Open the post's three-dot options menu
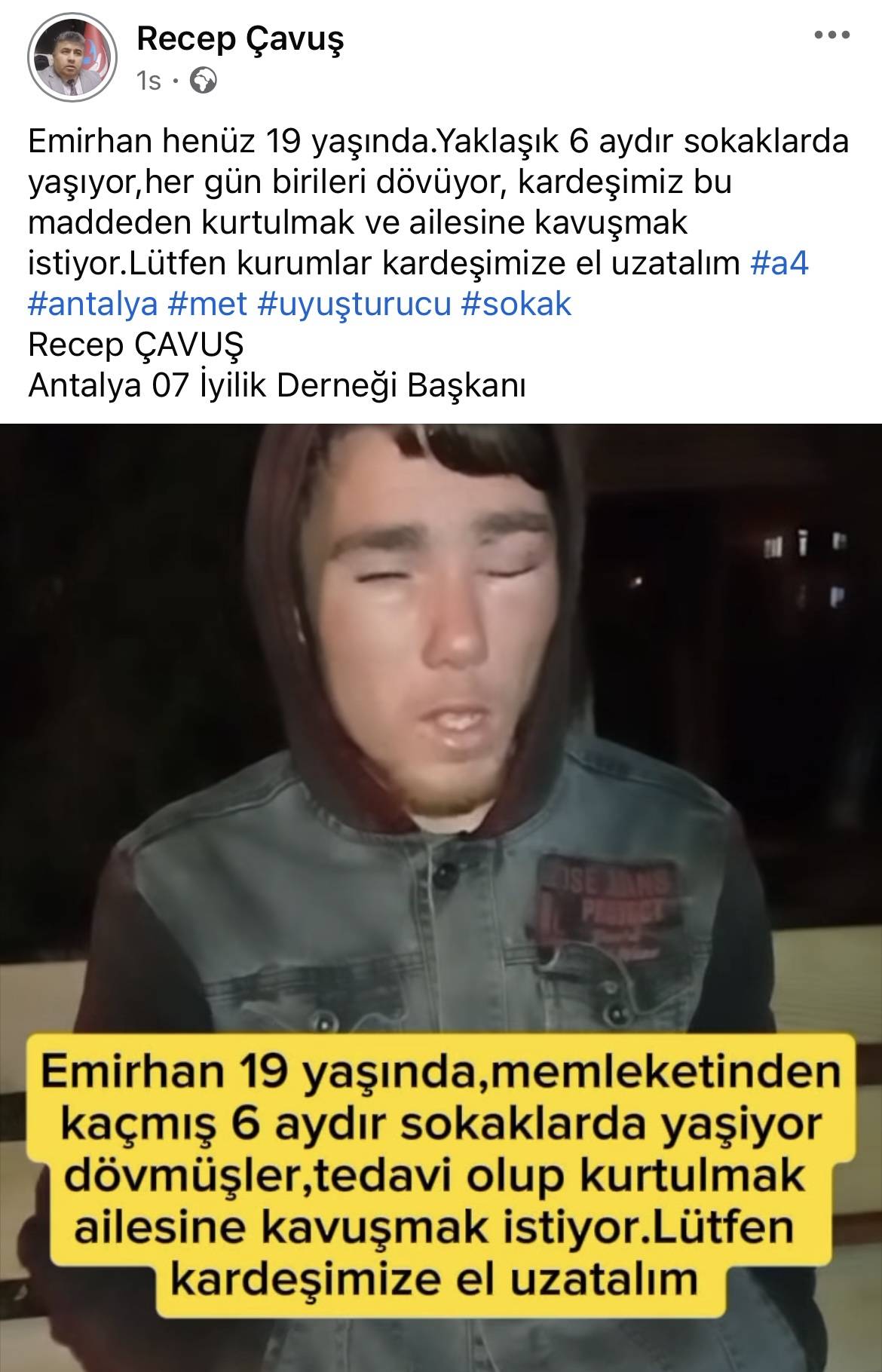 [835, 35]
